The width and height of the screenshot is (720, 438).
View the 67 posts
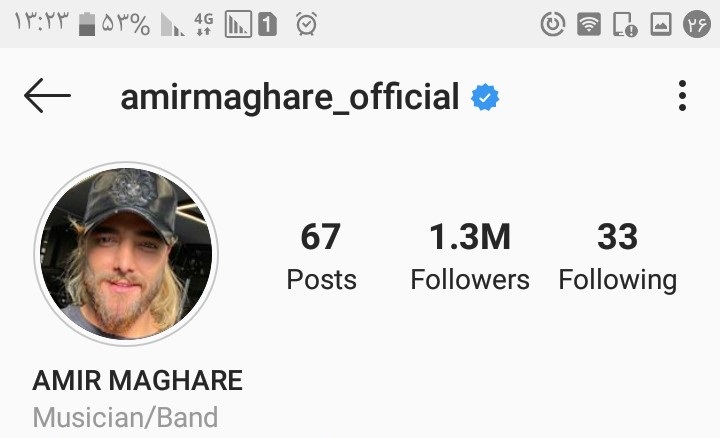(321, 257)
